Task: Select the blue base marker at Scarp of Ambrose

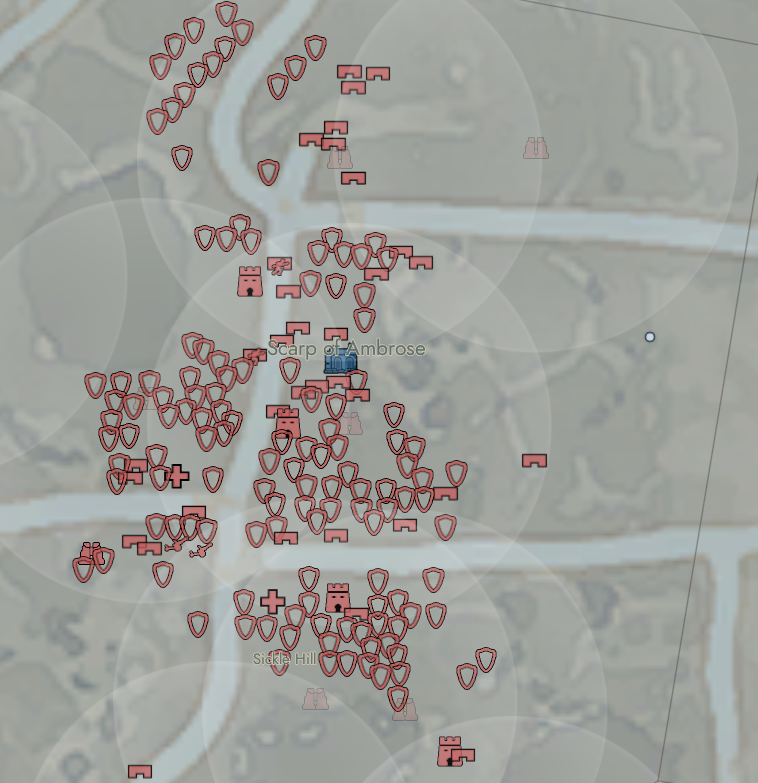Action: [x=340, y=361]
